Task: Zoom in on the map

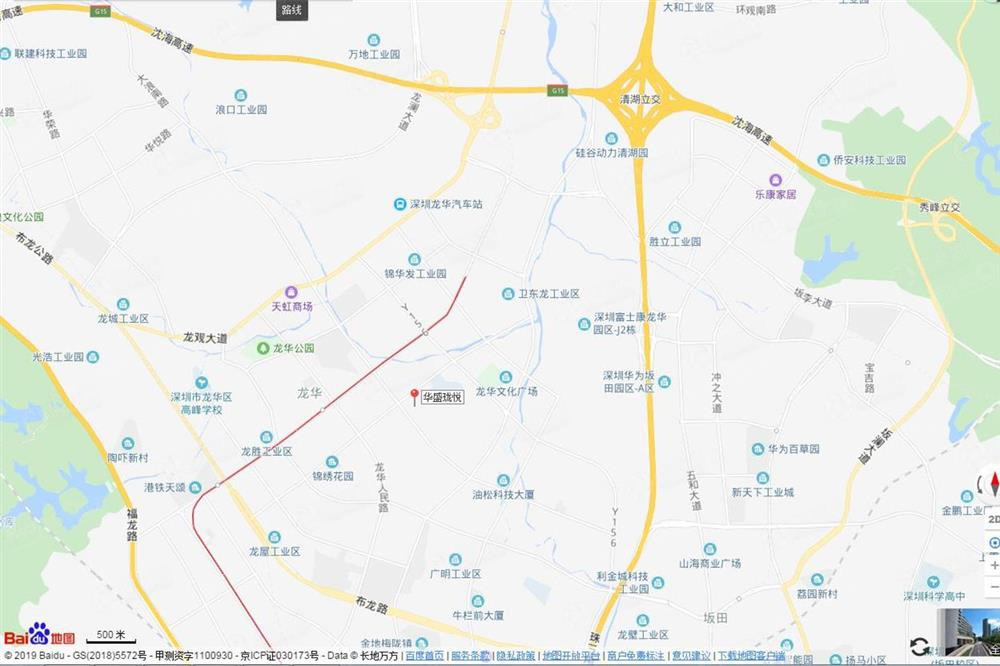Action: pos(994,564)
